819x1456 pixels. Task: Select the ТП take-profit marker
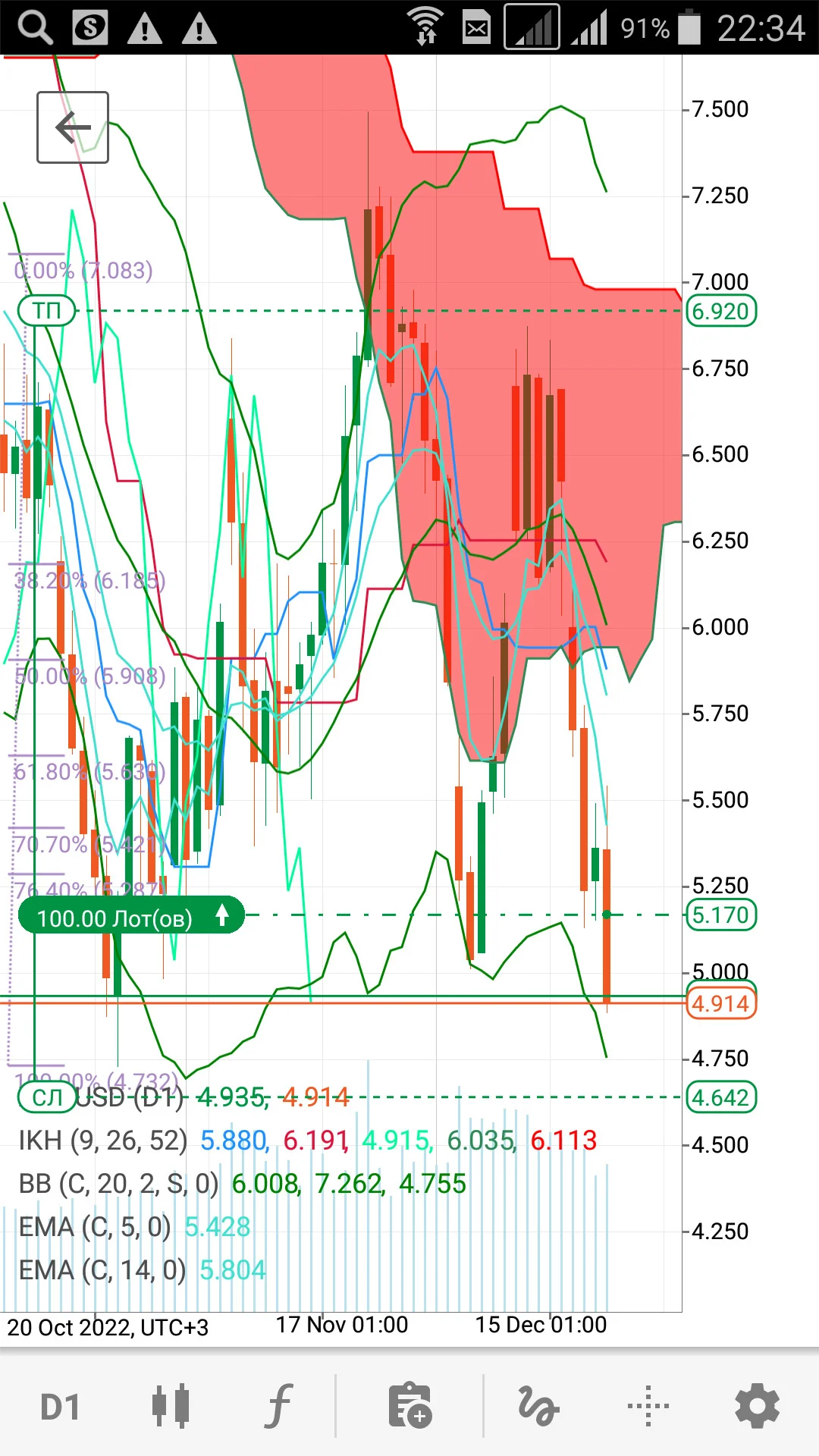(x=46, y=311)
